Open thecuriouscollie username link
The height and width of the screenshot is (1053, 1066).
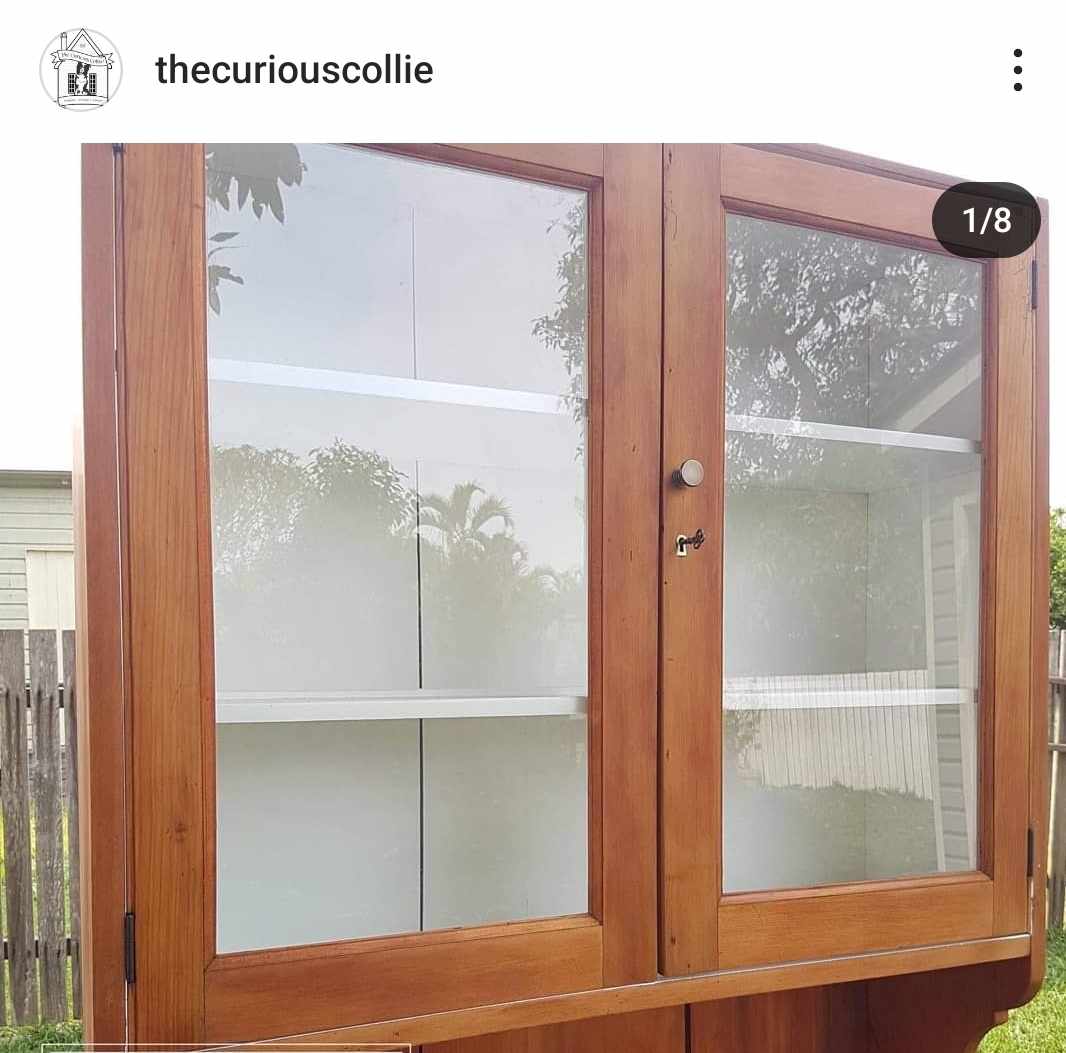(x=294, y=70)
